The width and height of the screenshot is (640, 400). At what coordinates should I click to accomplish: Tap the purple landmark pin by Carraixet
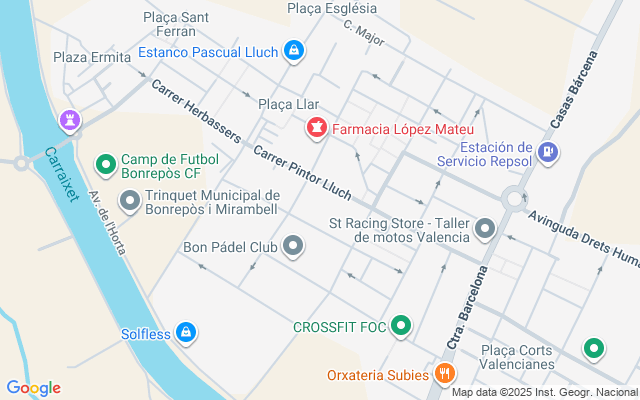click(69, 121)
